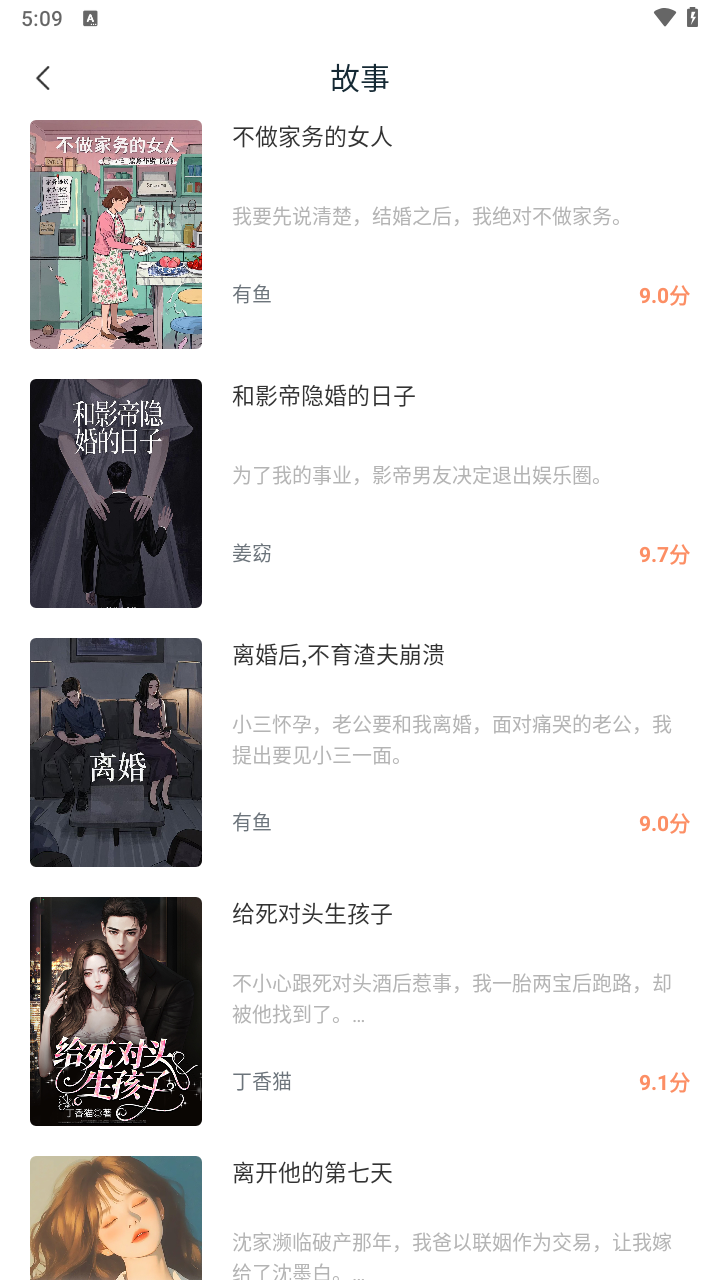
Task: Open the story 给死对头生孩子
Action: (x=312, y=914)
